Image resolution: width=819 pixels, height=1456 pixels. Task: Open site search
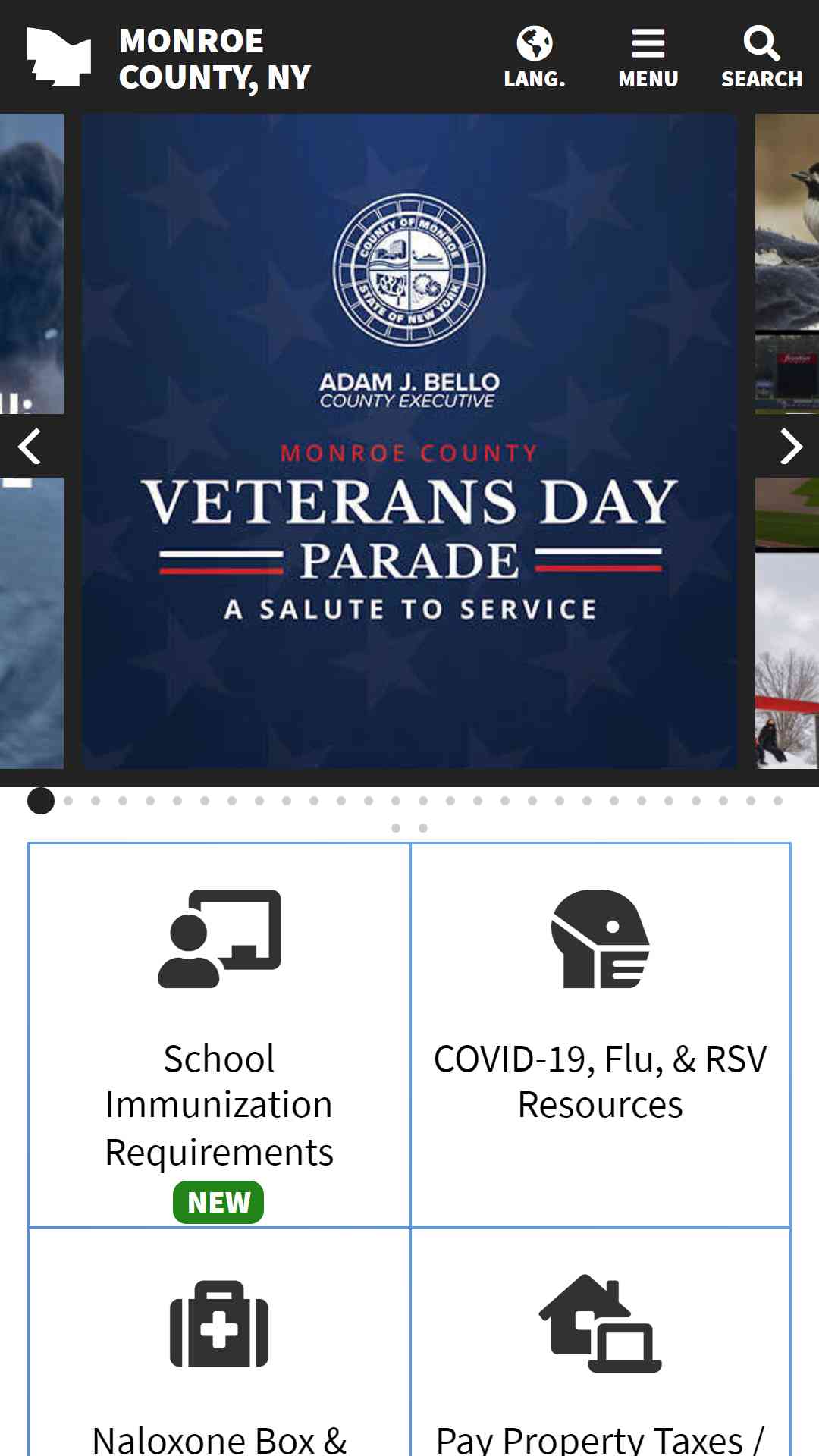(761, 57)
